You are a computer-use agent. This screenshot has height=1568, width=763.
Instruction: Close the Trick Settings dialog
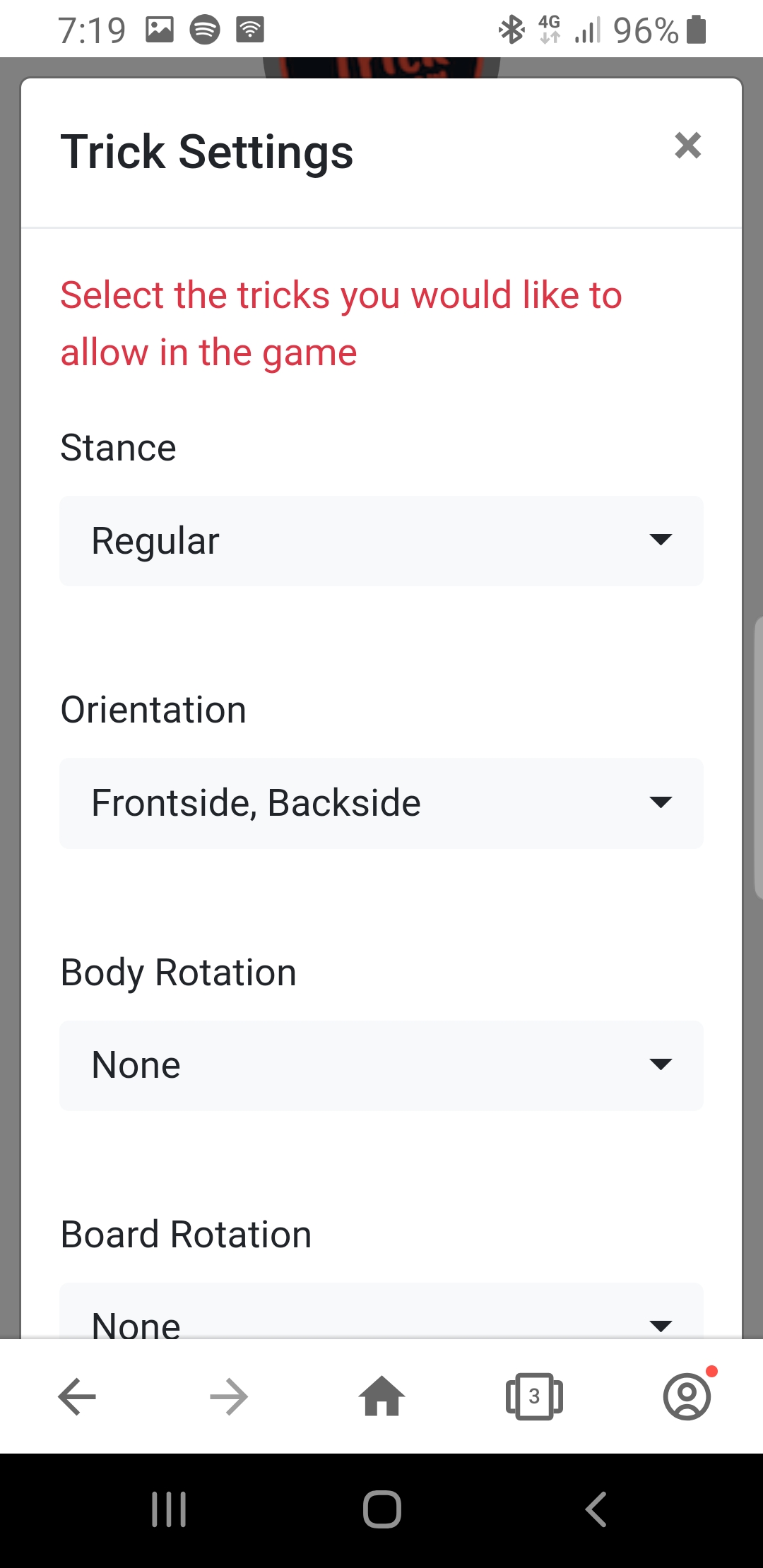pos(687,146)
